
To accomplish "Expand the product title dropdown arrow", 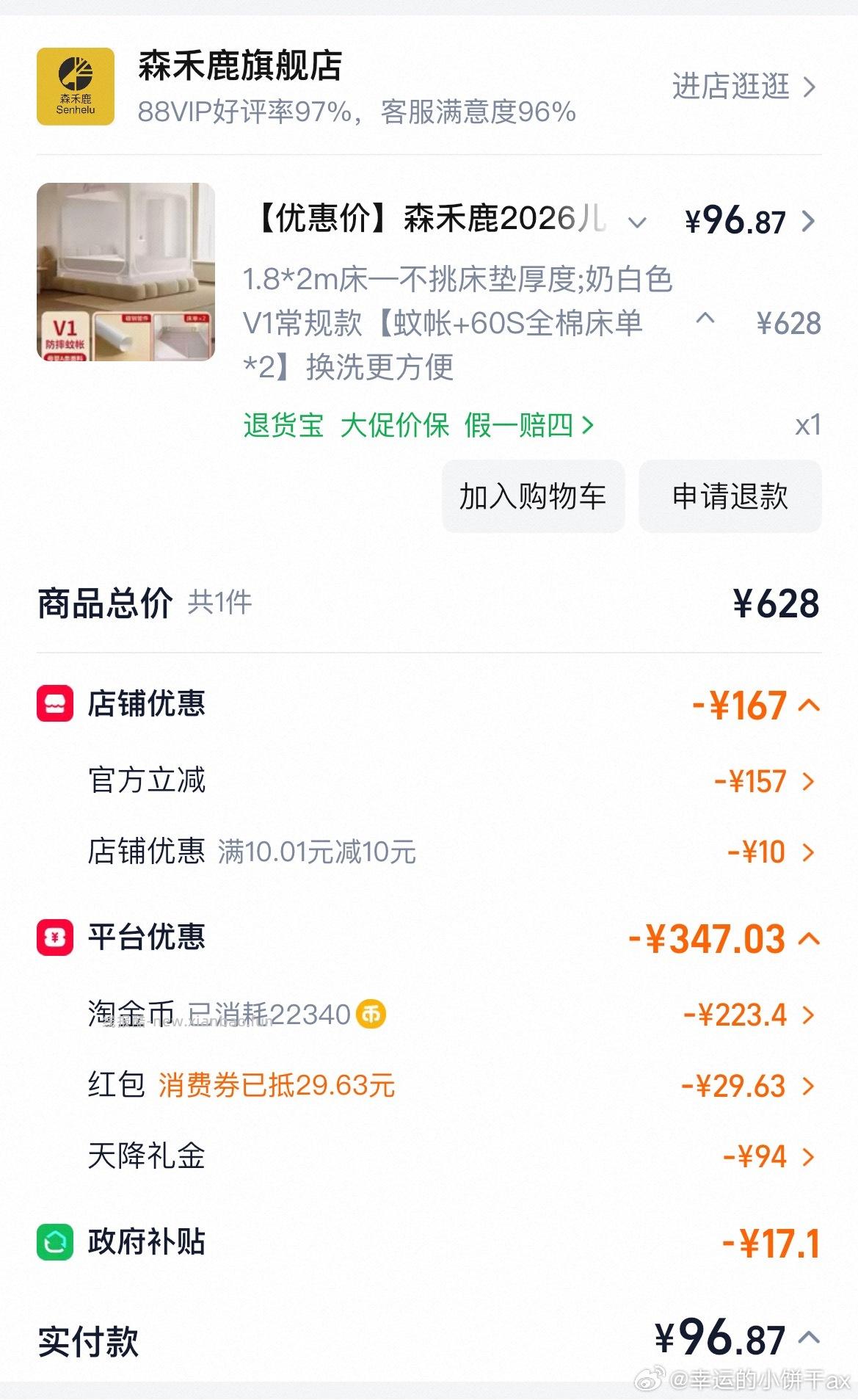I will click(636, 220).
